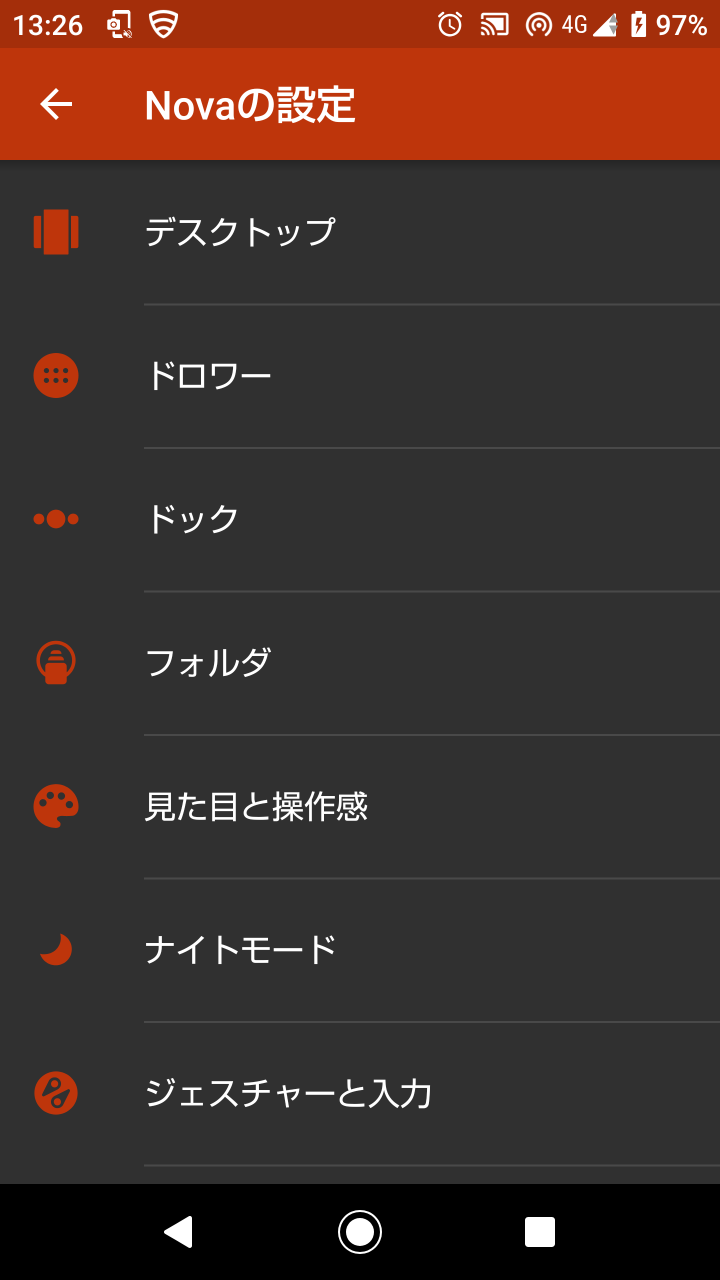Tap the system home button

(360, 1232)
